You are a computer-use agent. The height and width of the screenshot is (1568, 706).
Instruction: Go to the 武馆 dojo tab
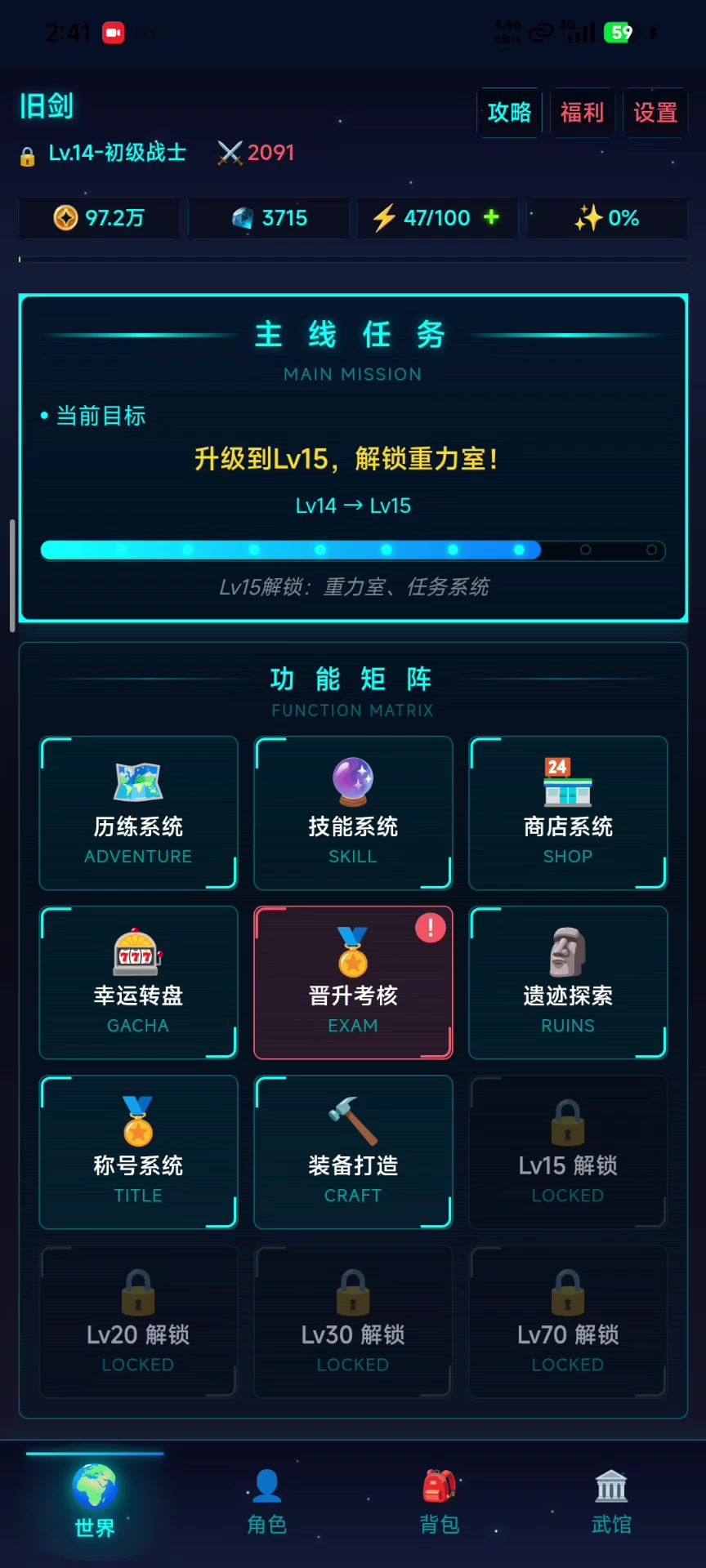[611, 1503]
